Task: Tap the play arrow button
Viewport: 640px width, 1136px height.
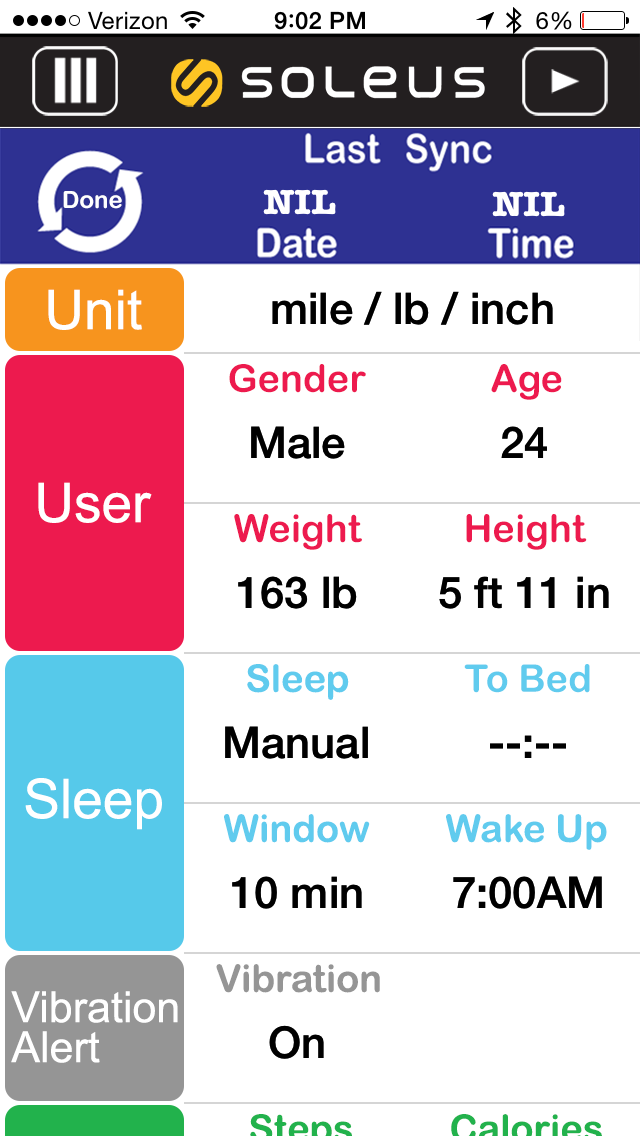Action: [564, 81]
